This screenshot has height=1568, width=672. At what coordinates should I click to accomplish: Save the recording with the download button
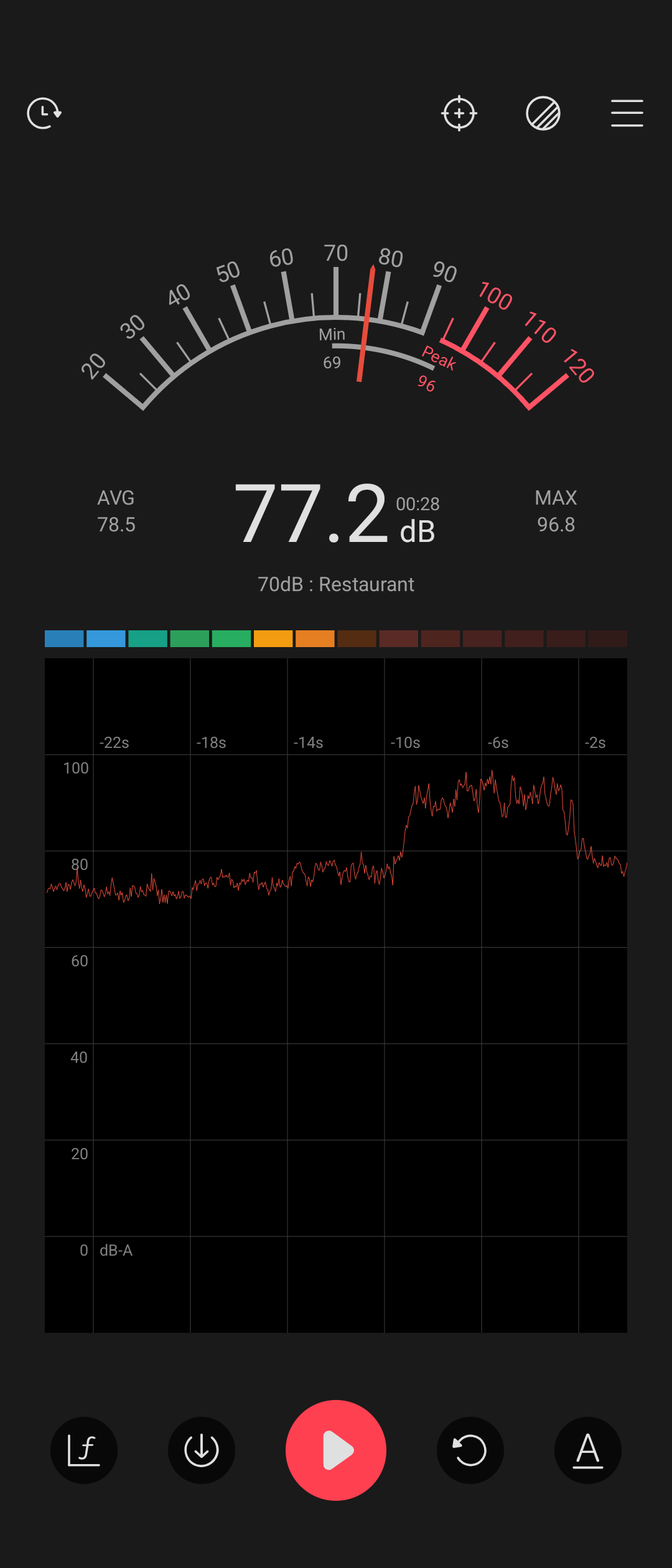202,1450
